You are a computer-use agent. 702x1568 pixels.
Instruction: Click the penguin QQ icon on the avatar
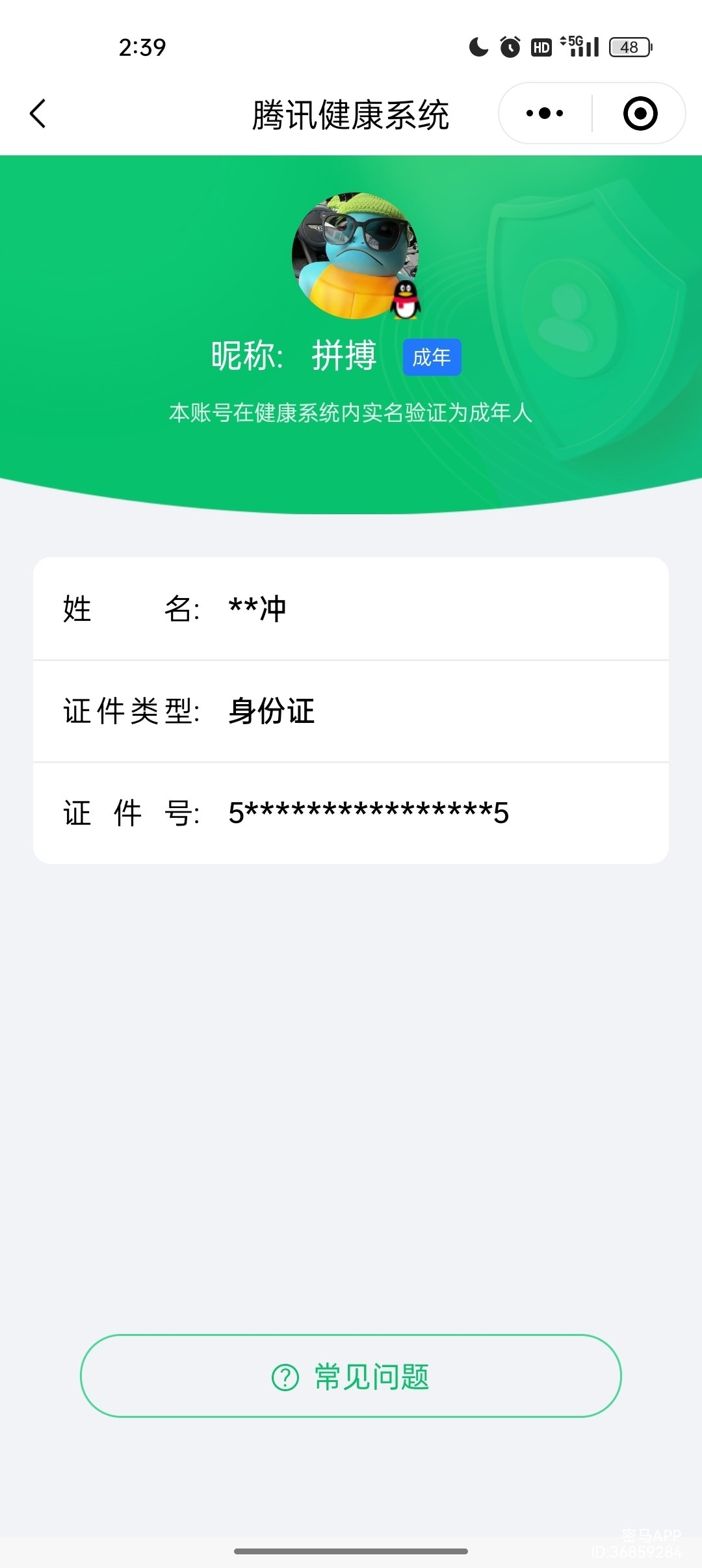point(404,301)
